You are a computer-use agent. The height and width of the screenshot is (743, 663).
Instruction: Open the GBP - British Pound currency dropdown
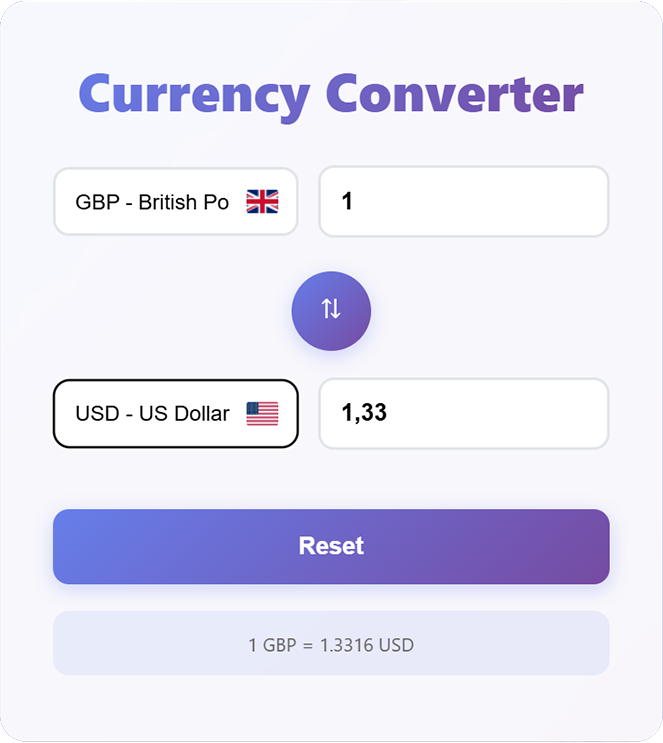click(175, 202)
